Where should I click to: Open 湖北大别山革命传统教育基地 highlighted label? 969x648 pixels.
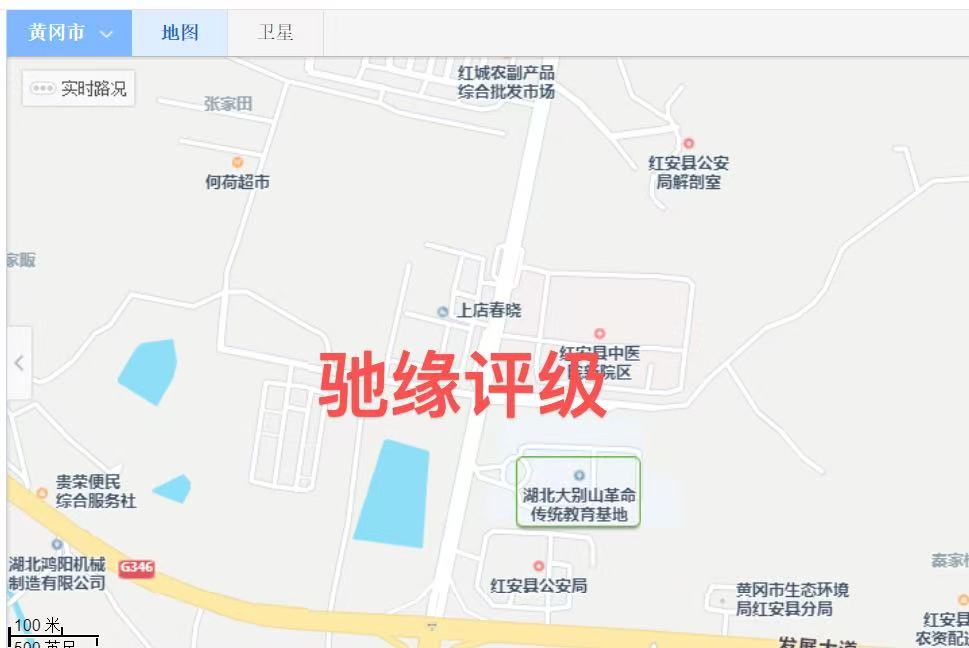click(579, 493)
